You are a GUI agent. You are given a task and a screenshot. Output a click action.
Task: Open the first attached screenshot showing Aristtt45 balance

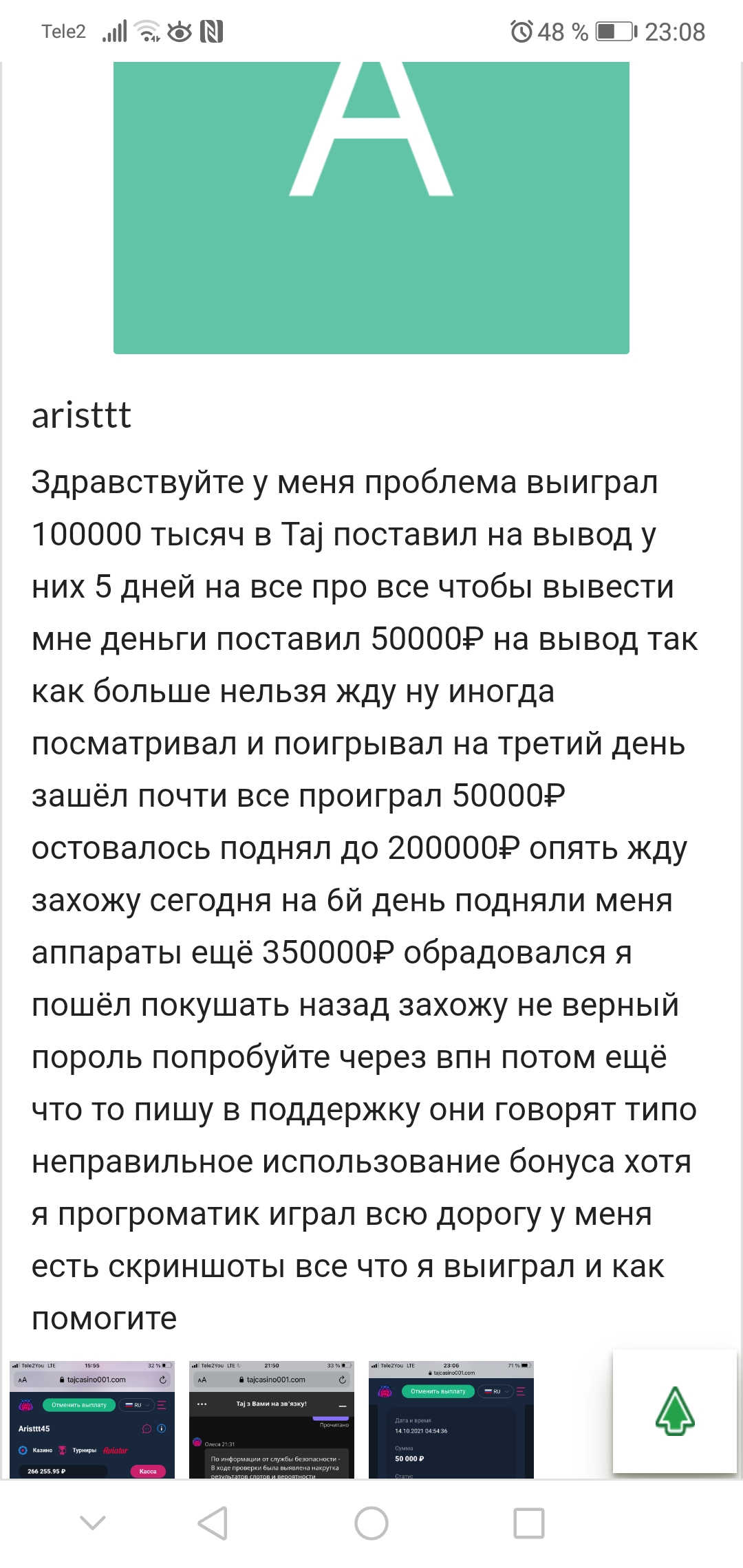pyautogui.click(x=92, y=1419)
